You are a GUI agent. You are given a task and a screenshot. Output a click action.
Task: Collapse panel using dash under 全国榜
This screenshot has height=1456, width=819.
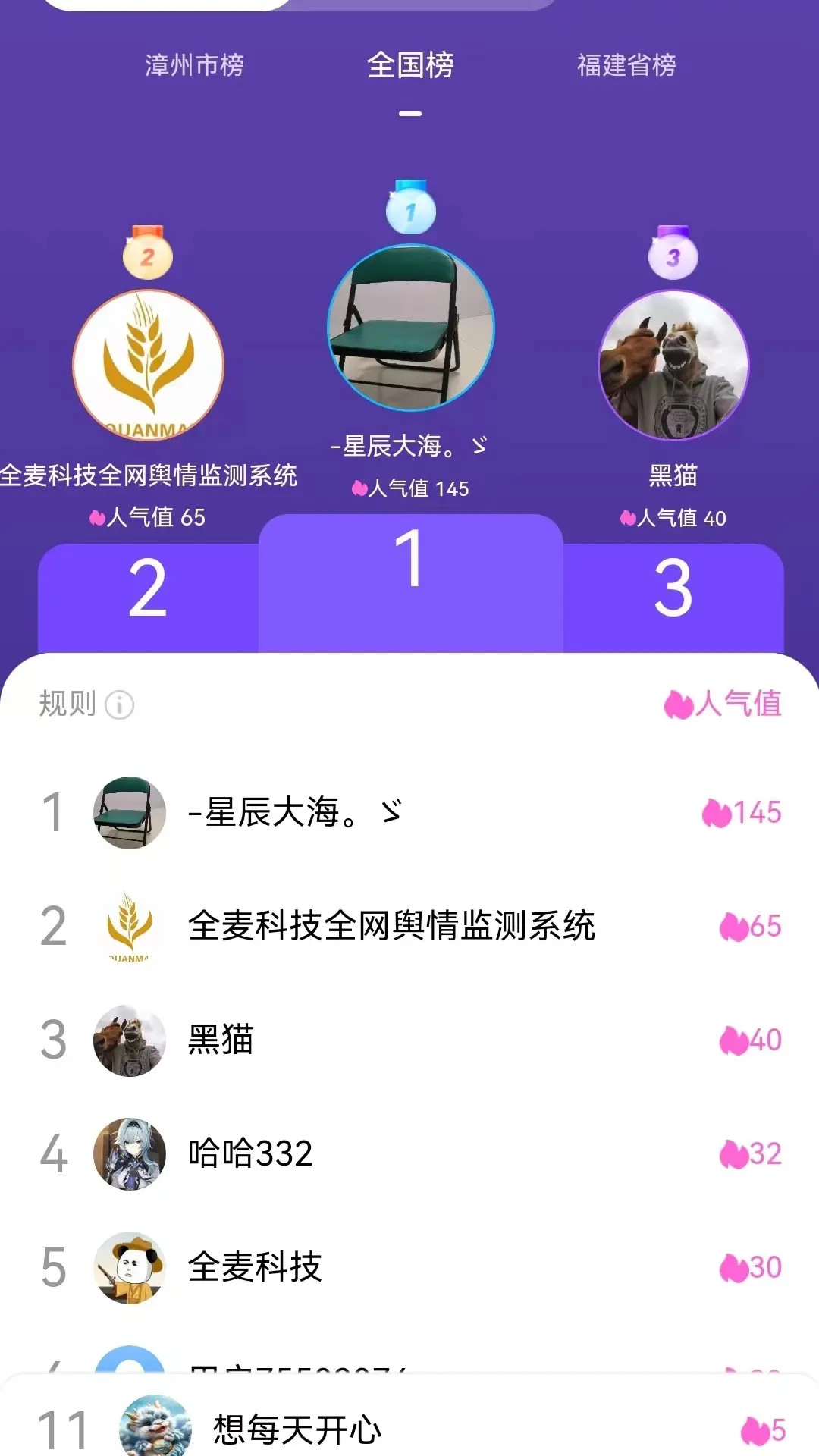click(409, 112)
